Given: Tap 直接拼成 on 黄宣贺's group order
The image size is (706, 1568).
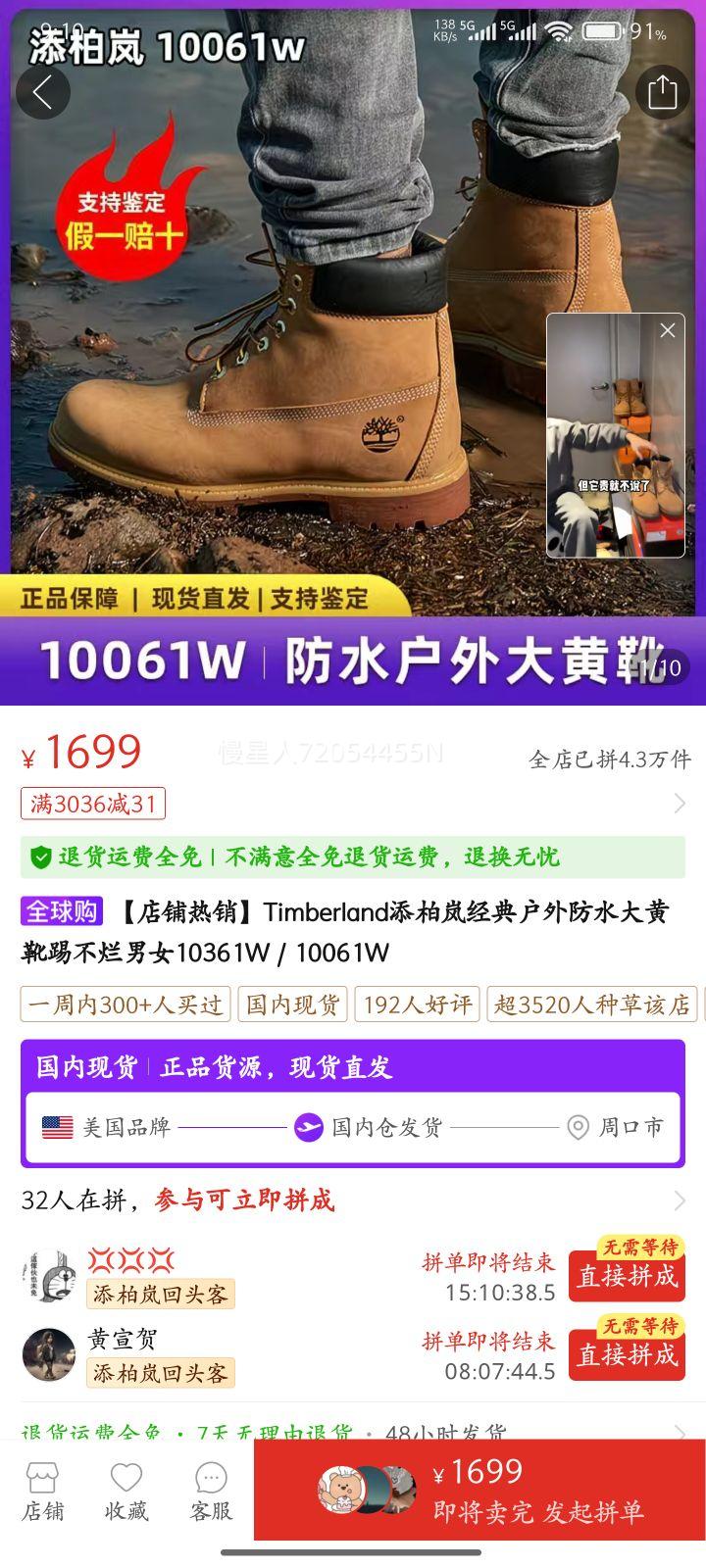Looking at the screenshot, I should pyautogui.click(x=627, y=1353).
